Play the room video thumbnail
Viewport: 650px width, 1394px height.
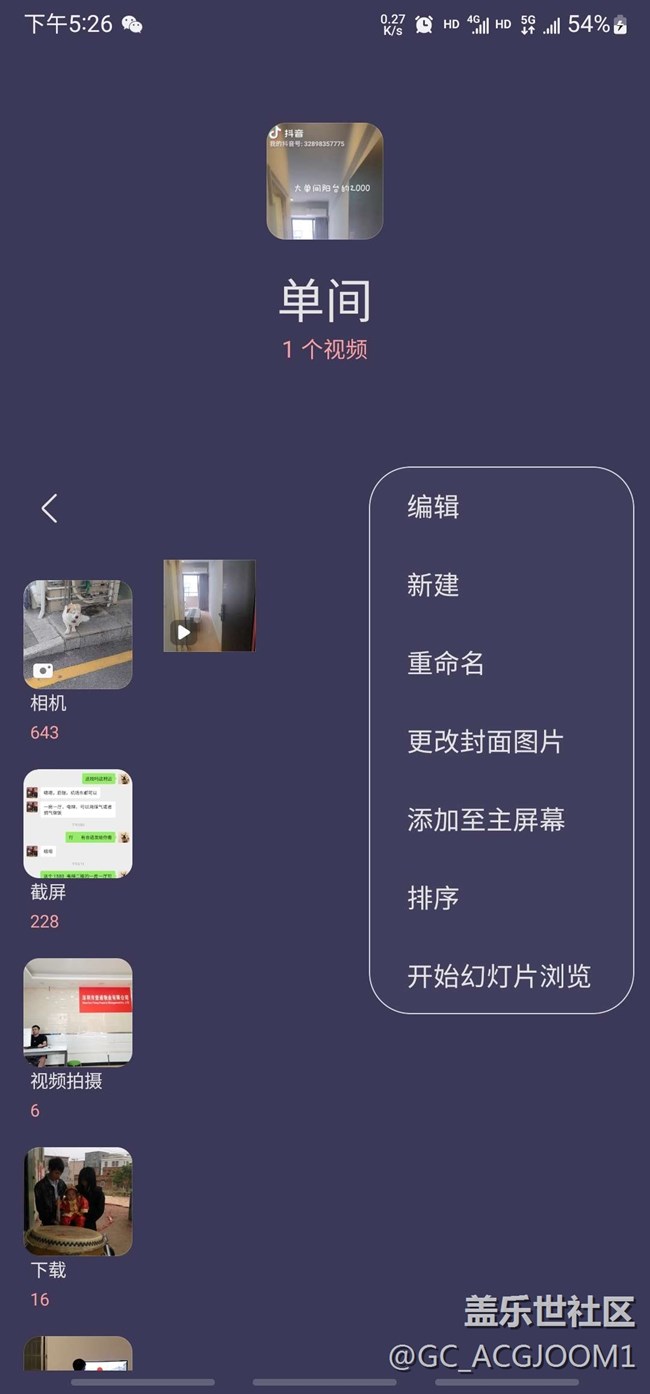[209, 606]
